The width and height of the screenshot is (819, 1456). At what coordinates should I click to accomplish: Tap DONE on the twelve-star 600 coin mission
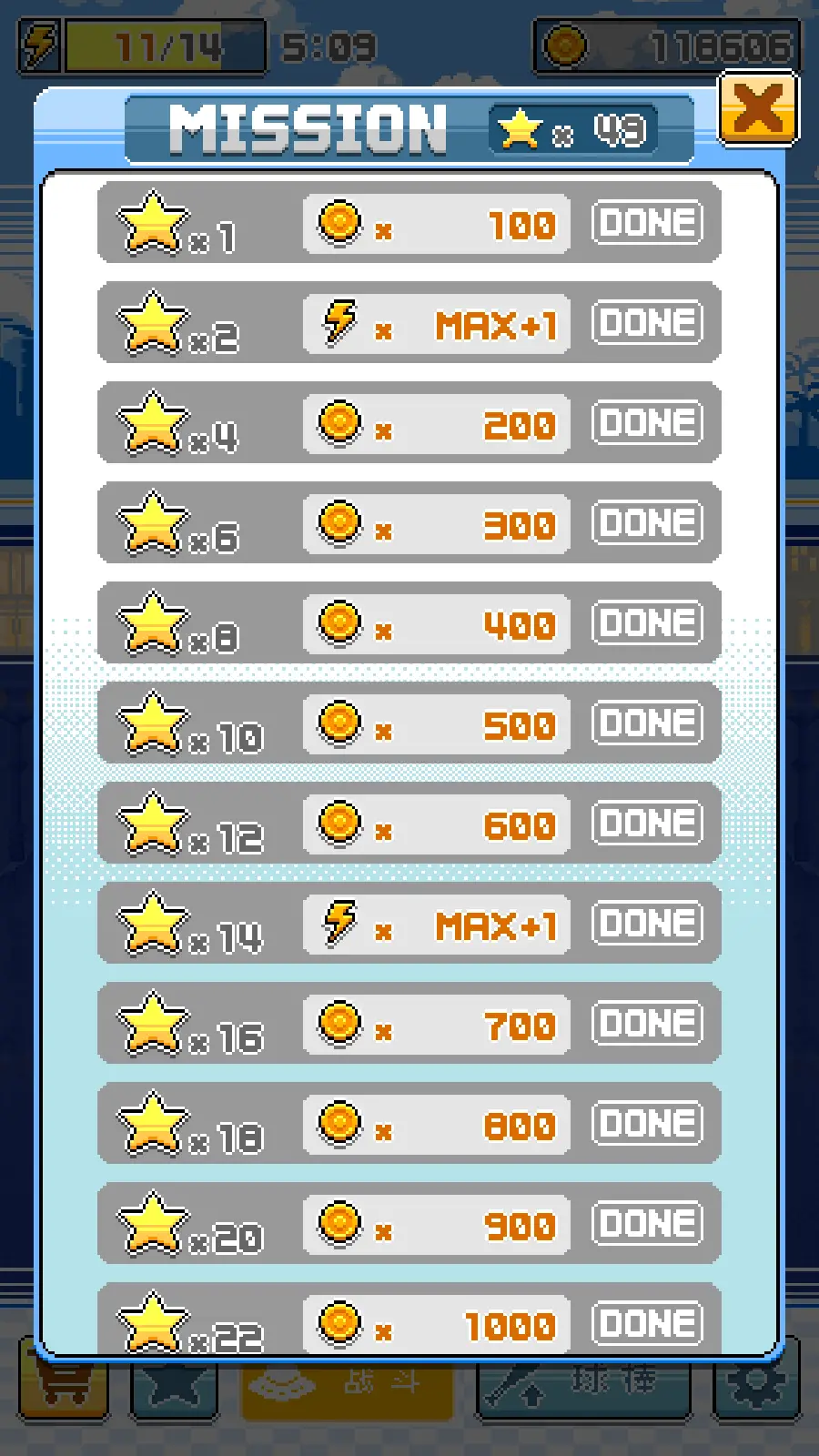pos(647,824)
